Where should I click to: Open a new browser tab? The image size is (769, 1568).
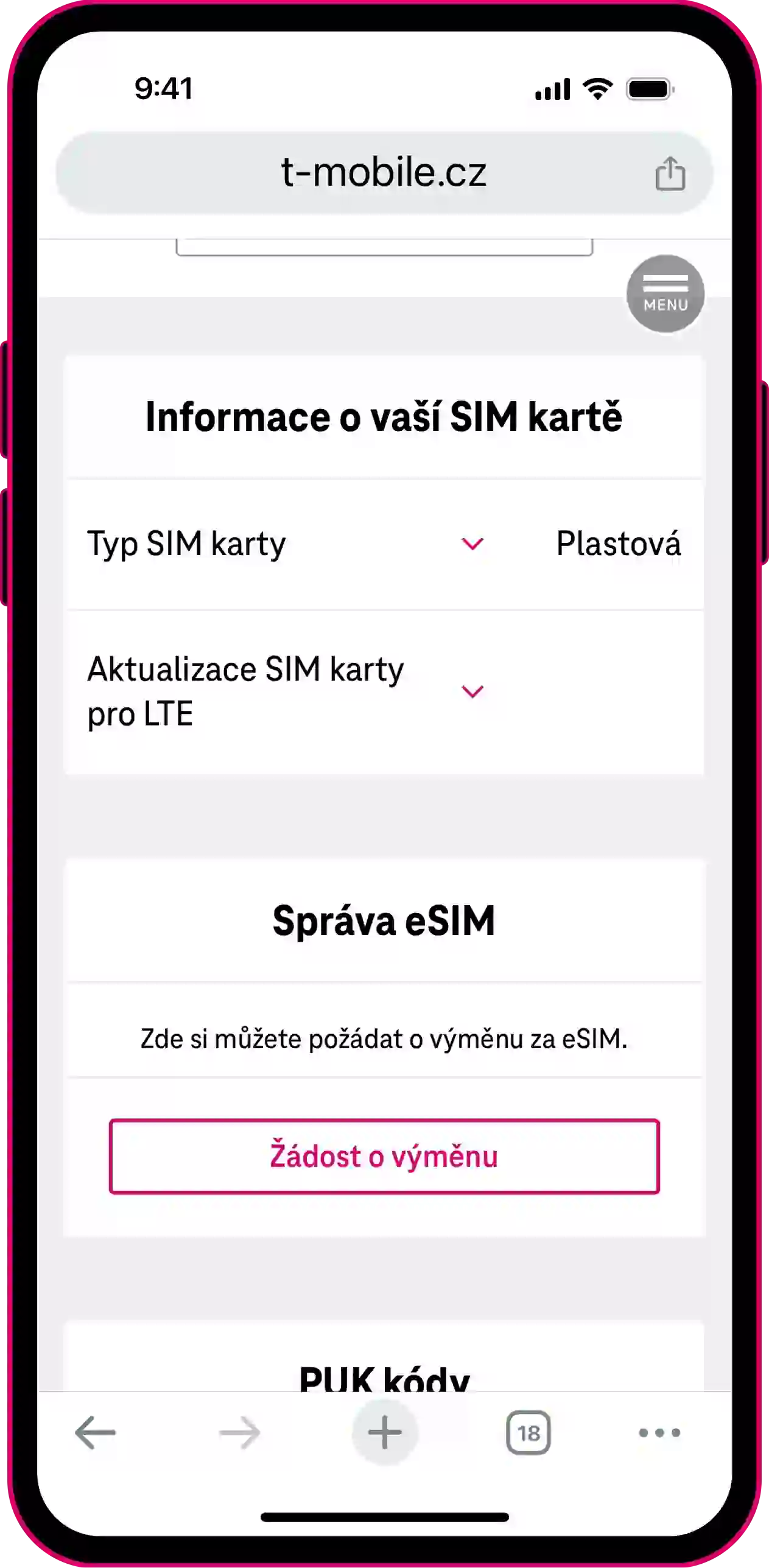(x=385, y=1432)
